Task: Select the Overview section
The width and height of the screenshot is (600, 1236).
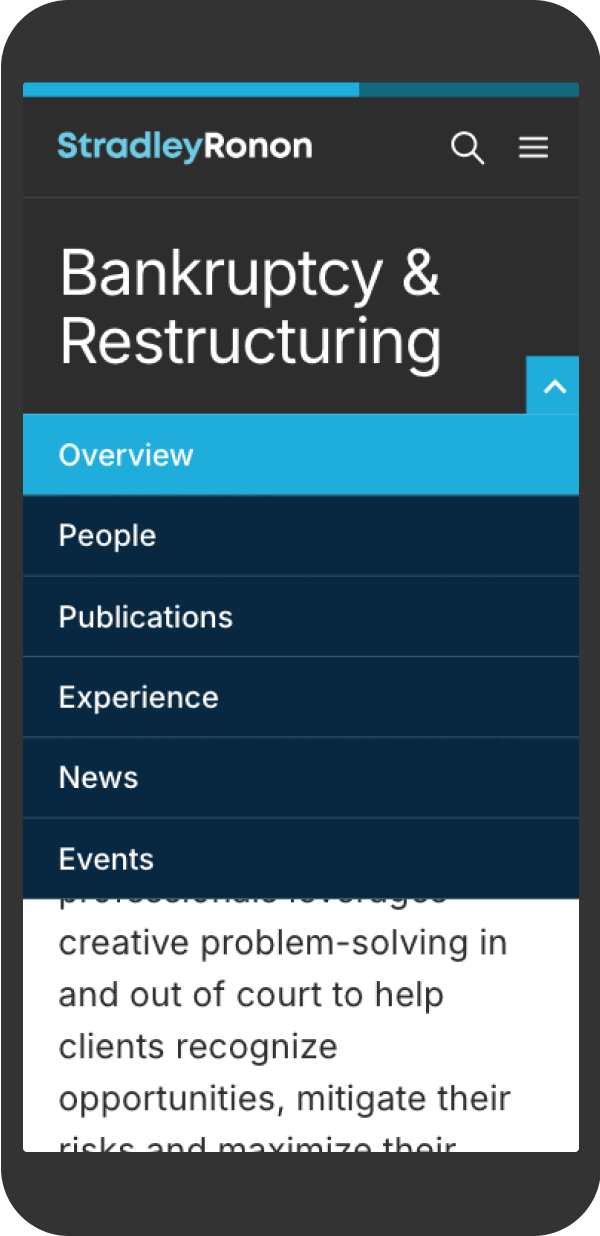Action: [301, 455]
